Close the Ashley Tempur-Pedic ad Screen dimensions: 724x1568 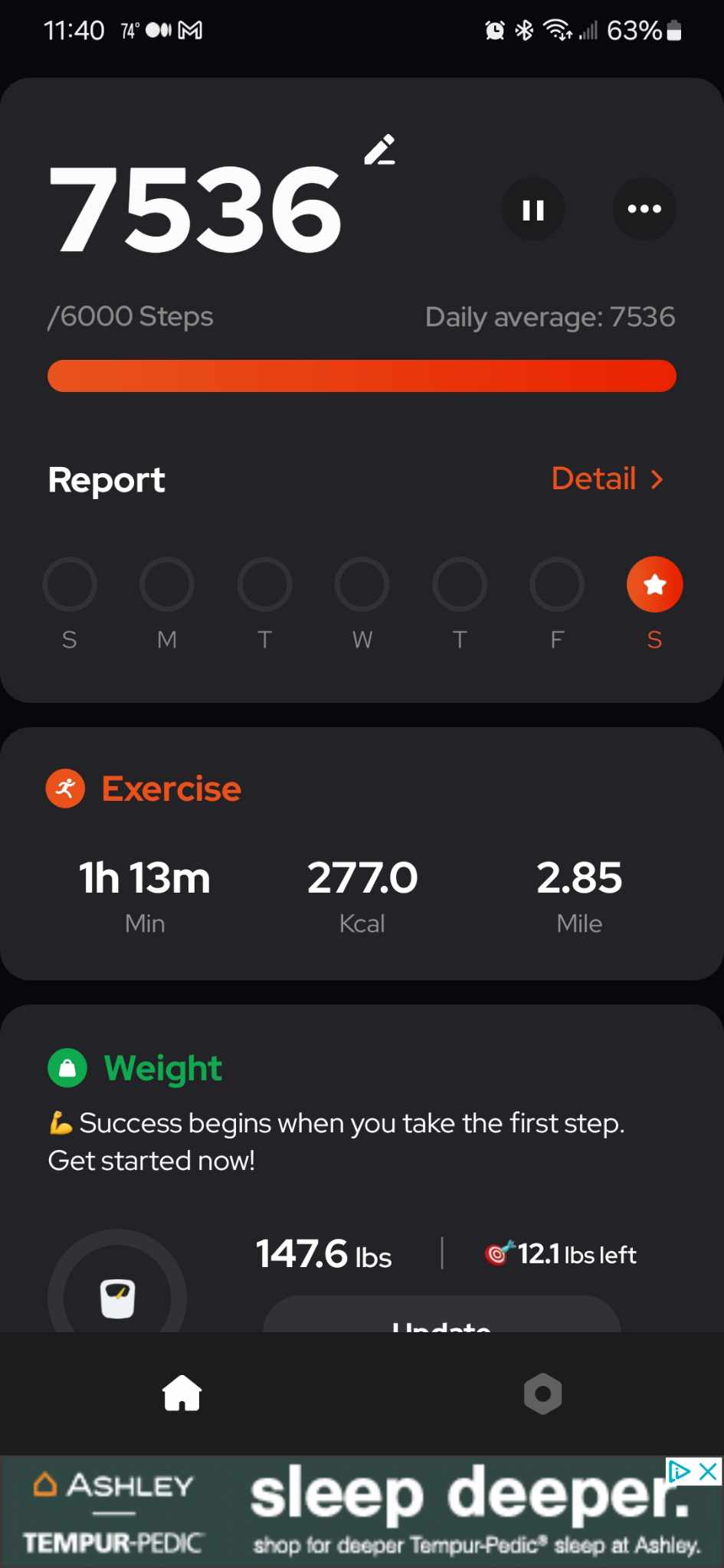[x=709, y=1472]
